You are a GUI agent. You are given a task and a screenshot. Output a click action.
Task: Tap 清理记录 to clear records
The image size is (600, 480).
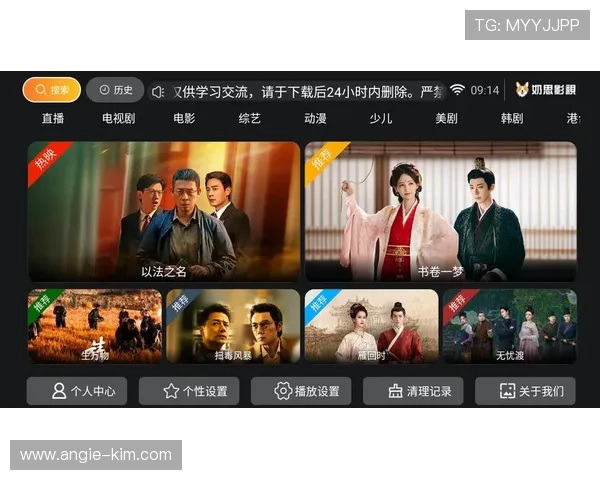pyautogui.click(x=413, y=391)
